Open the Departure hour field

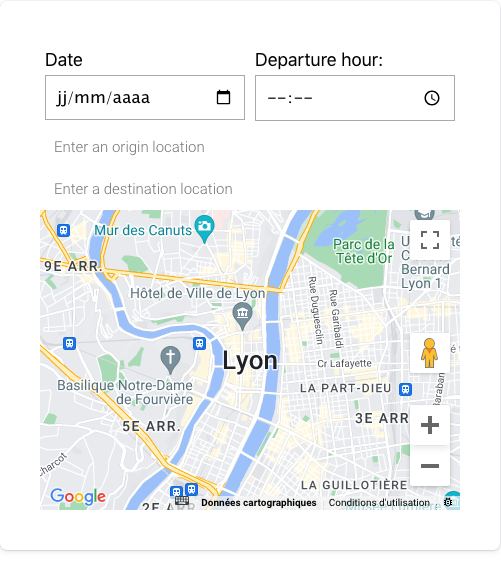(x=355, y=98)
